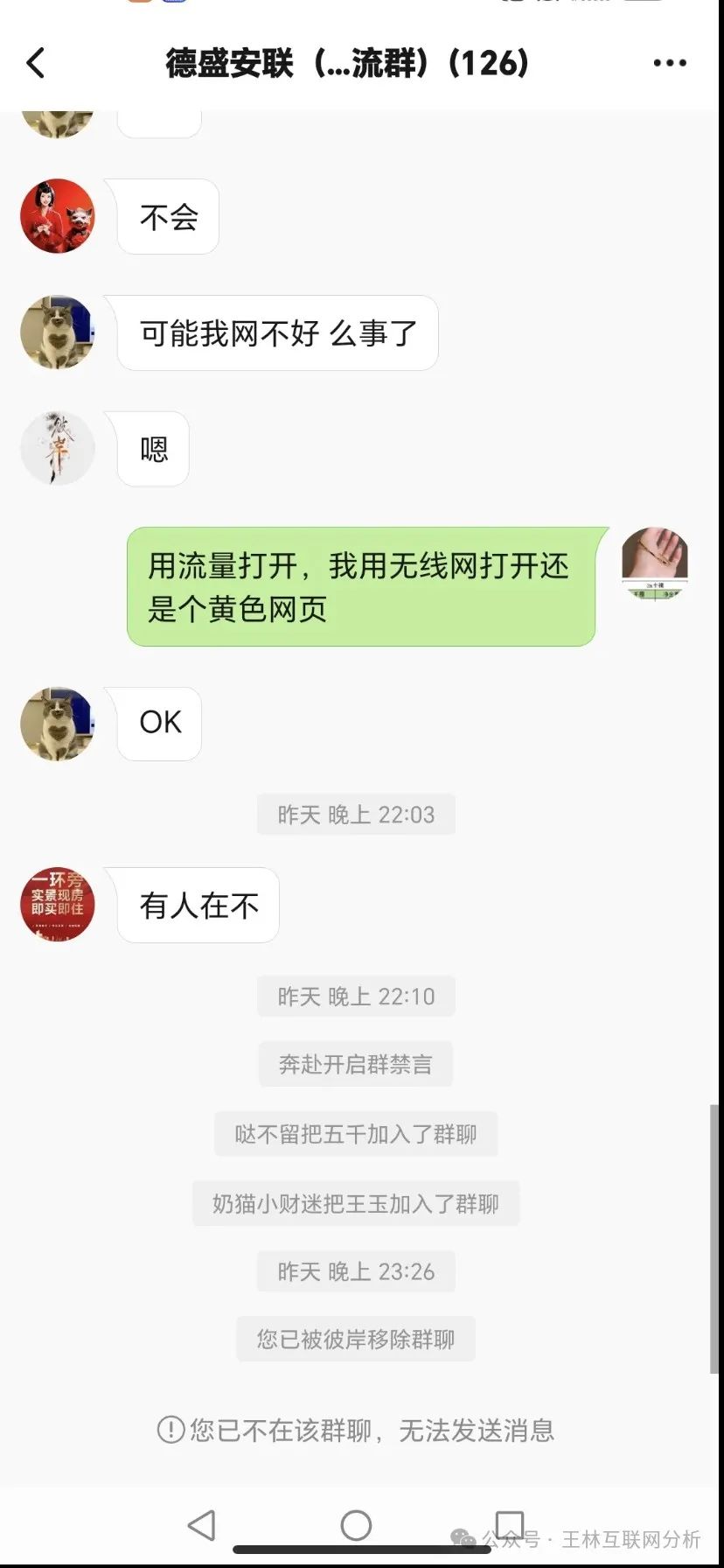
Task: Tap the 昨天 晚上 22:03 timestamp
Action: pos(355,815)
